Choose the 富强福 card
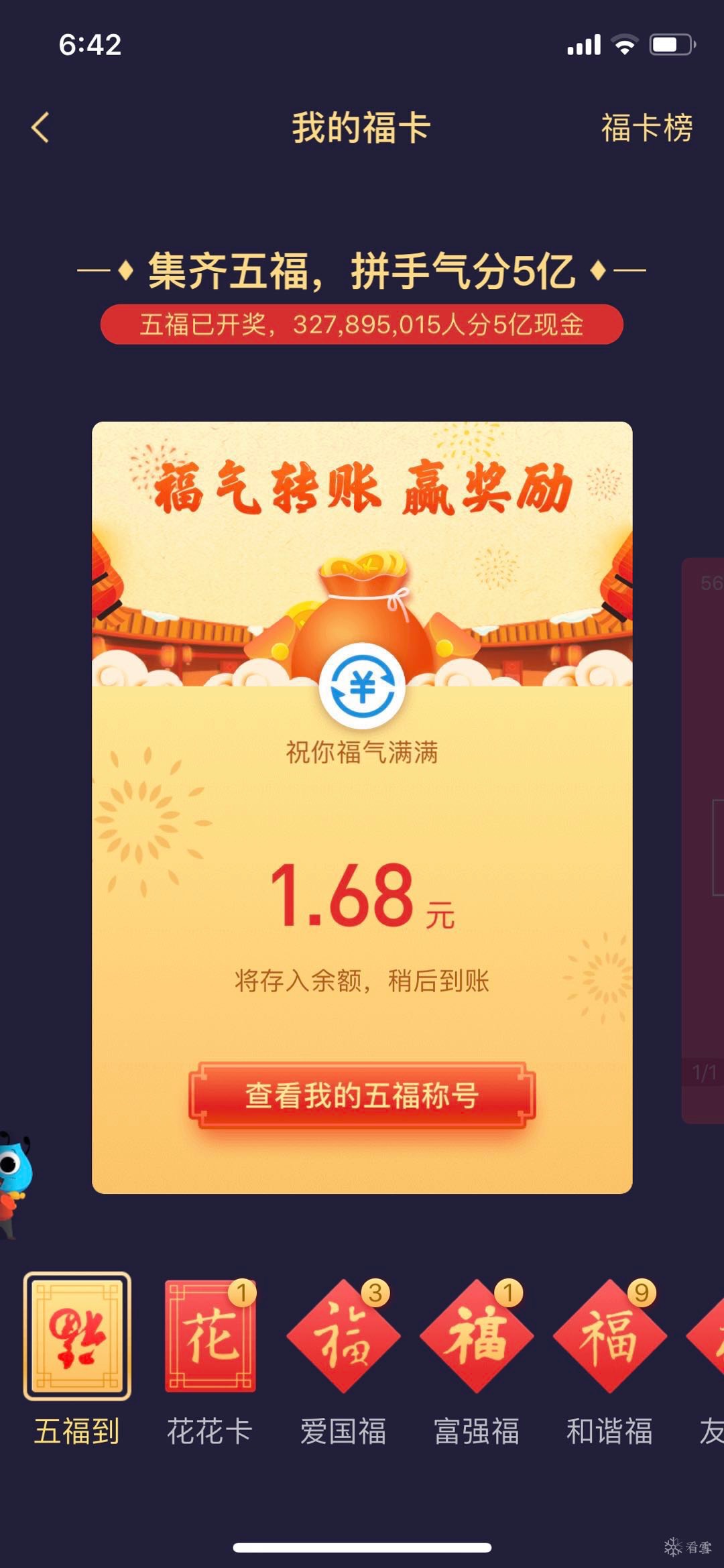Screen dimensions: 724x1568 pyautogui.click(x=477, y=1337)
